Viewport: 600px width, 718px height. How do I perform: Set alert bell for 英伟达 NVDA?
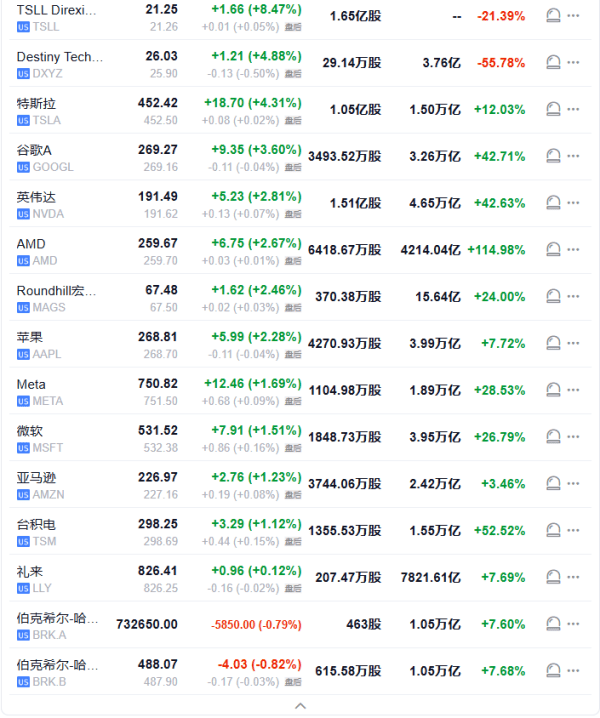click(553, 203)
